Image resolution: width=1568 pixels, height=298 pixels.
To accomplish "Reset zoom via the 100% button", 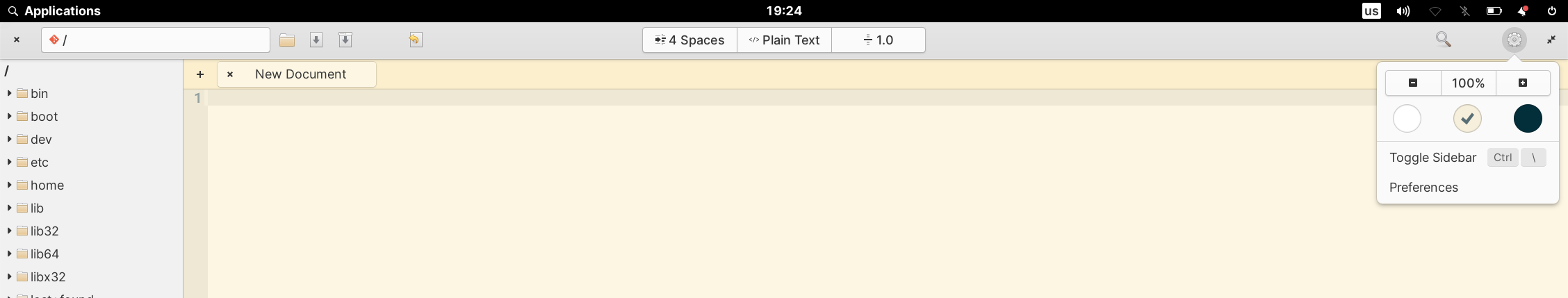I will [1468, 83].
